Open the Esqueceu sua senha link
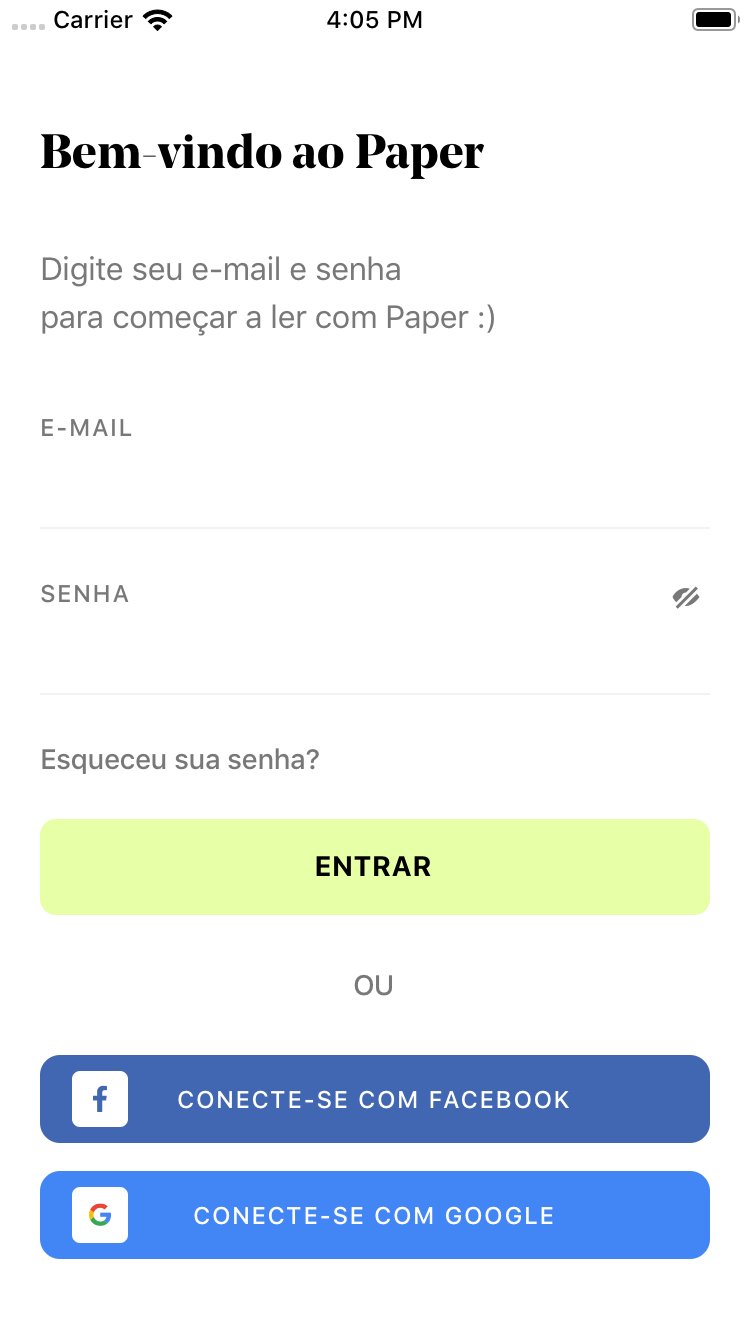 click(178, 759)
